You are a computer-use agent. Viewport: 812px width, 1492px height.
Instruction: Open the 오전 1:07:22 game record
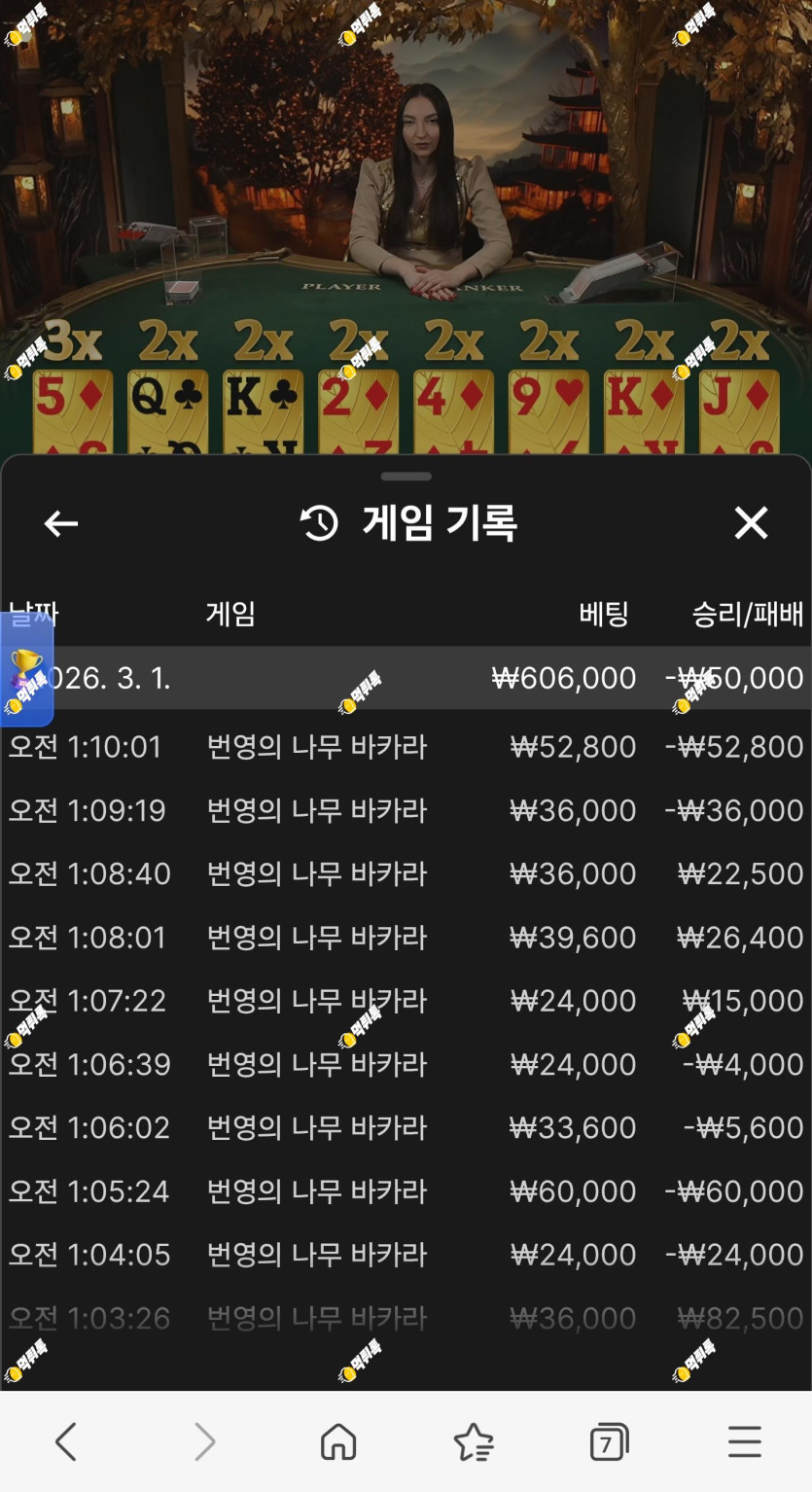point(406,1001)
